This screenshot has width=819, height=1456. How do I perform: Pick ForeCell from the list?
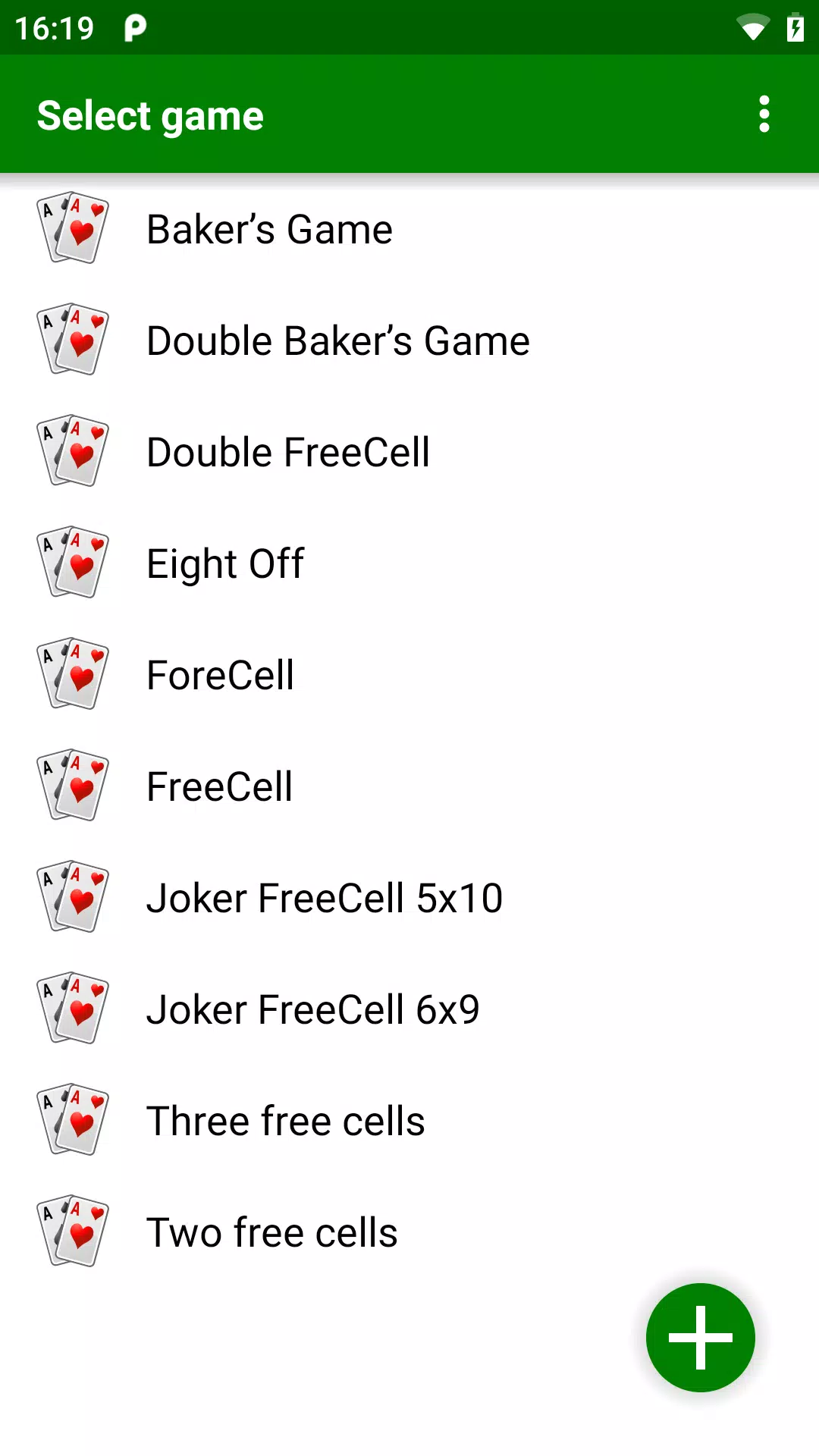[x=220, y=675]
